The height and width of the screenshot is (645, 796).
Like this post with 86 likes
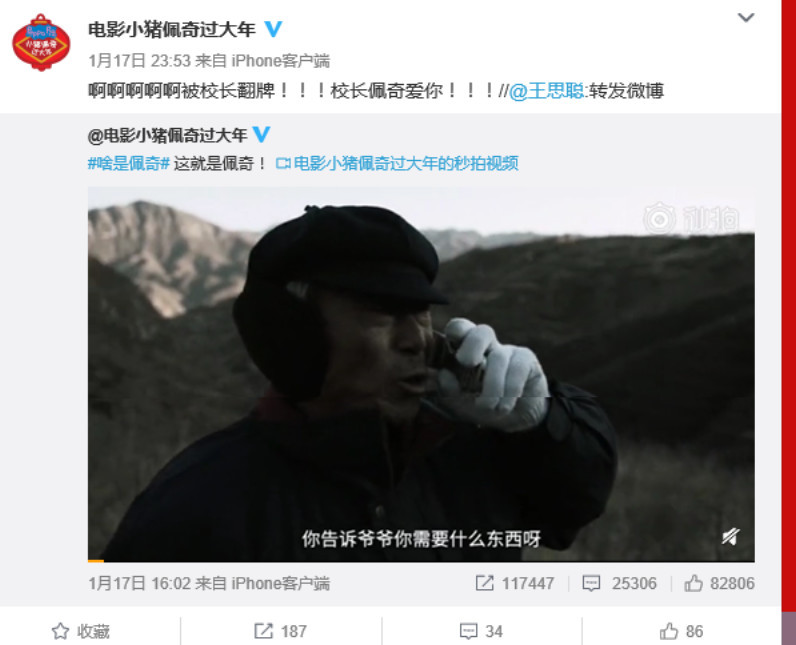682,631
